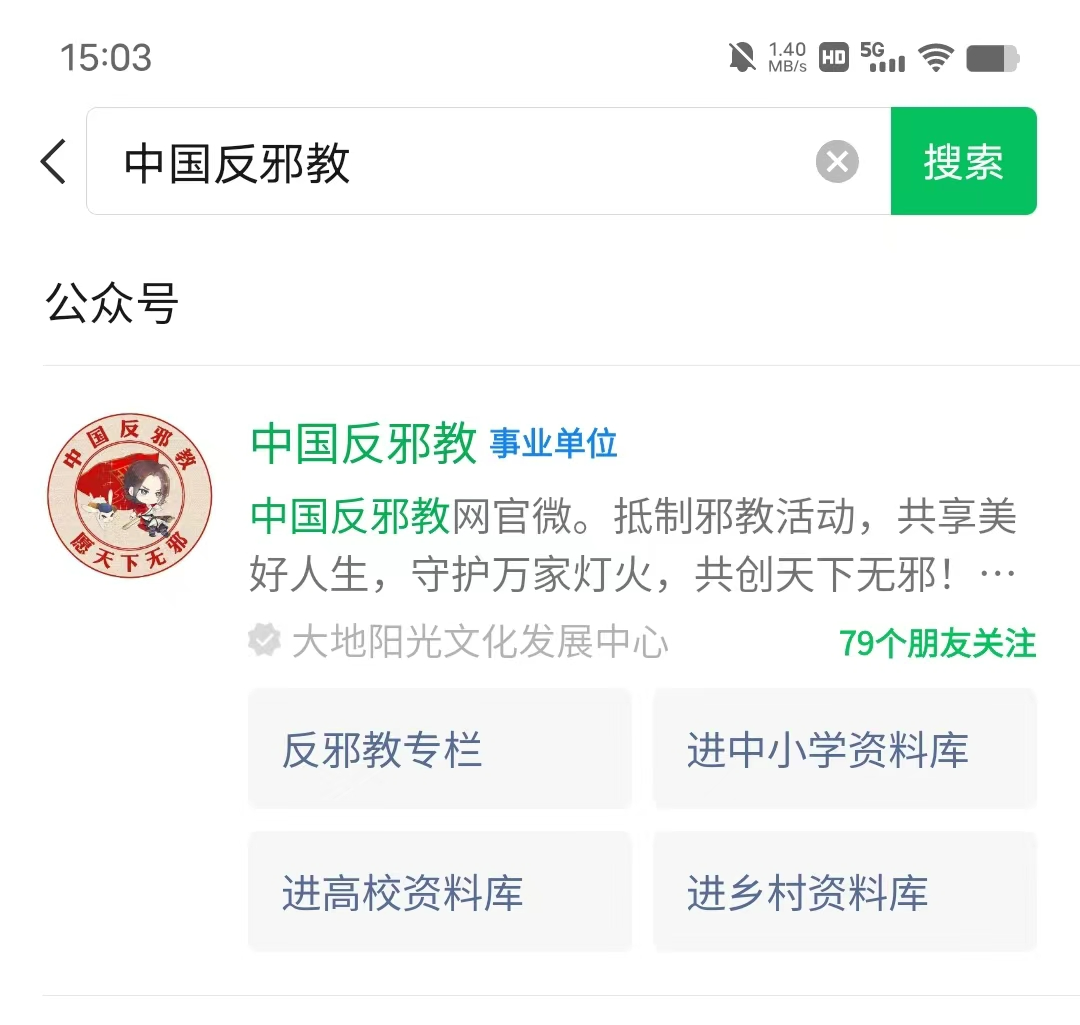Open 进乡村资料库
The image size is (1080, 1025).
click(x=844, y=892)
